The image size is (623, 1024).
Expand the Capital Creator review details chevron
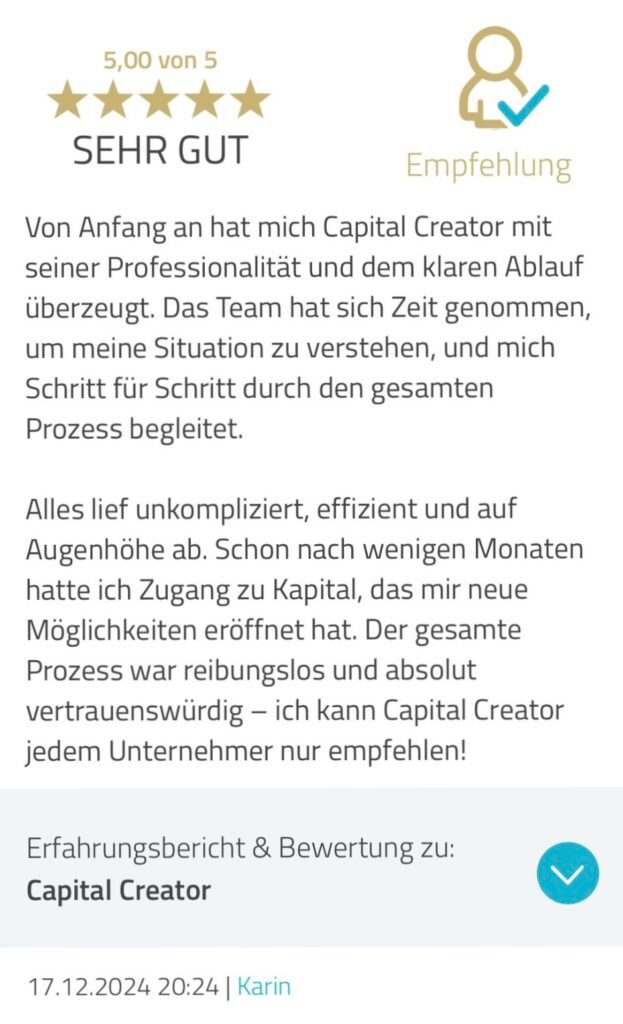567,874
